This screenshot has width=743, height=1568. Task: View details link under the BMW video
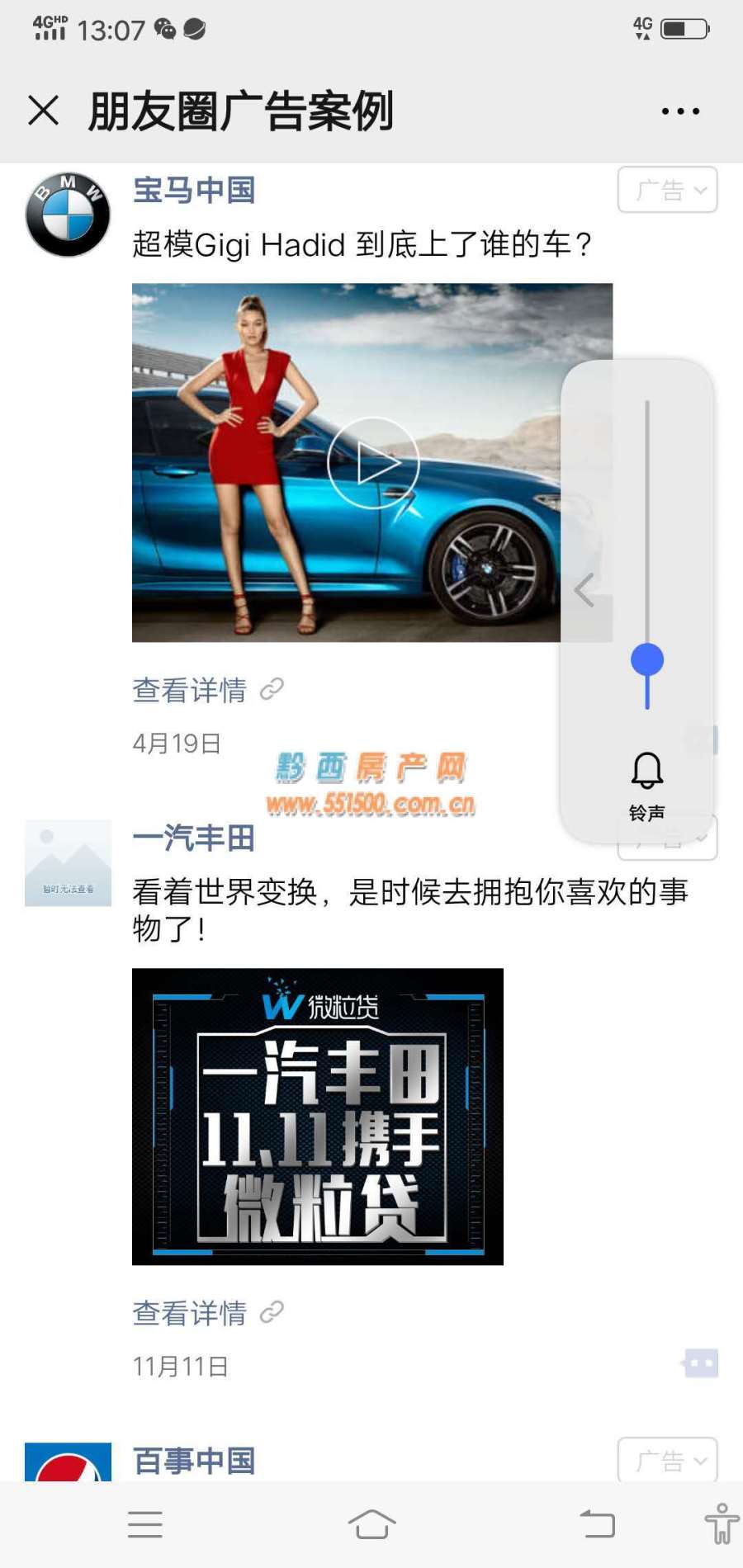coord(191,690)
